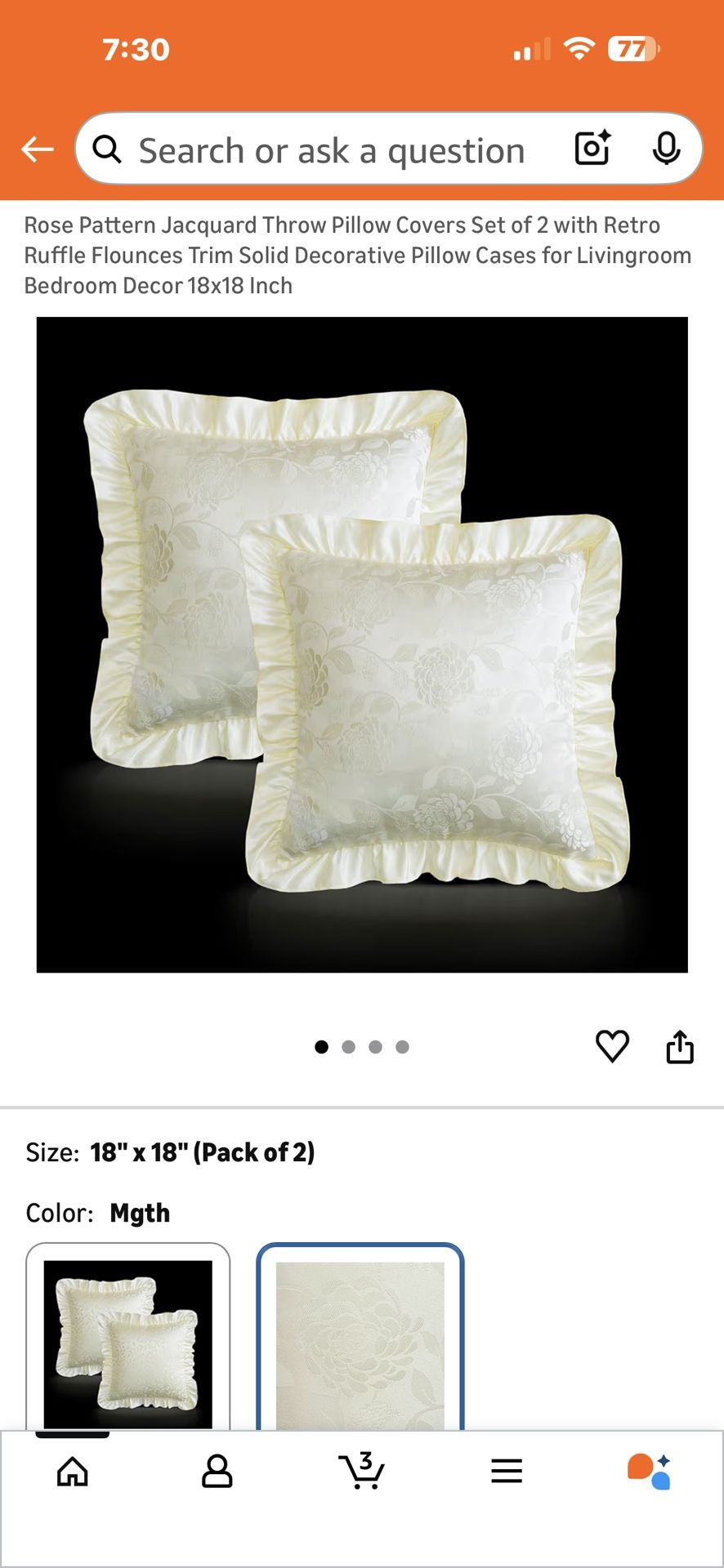Open the camera lens search
The image size is (724, 1568).
point(592,149)
